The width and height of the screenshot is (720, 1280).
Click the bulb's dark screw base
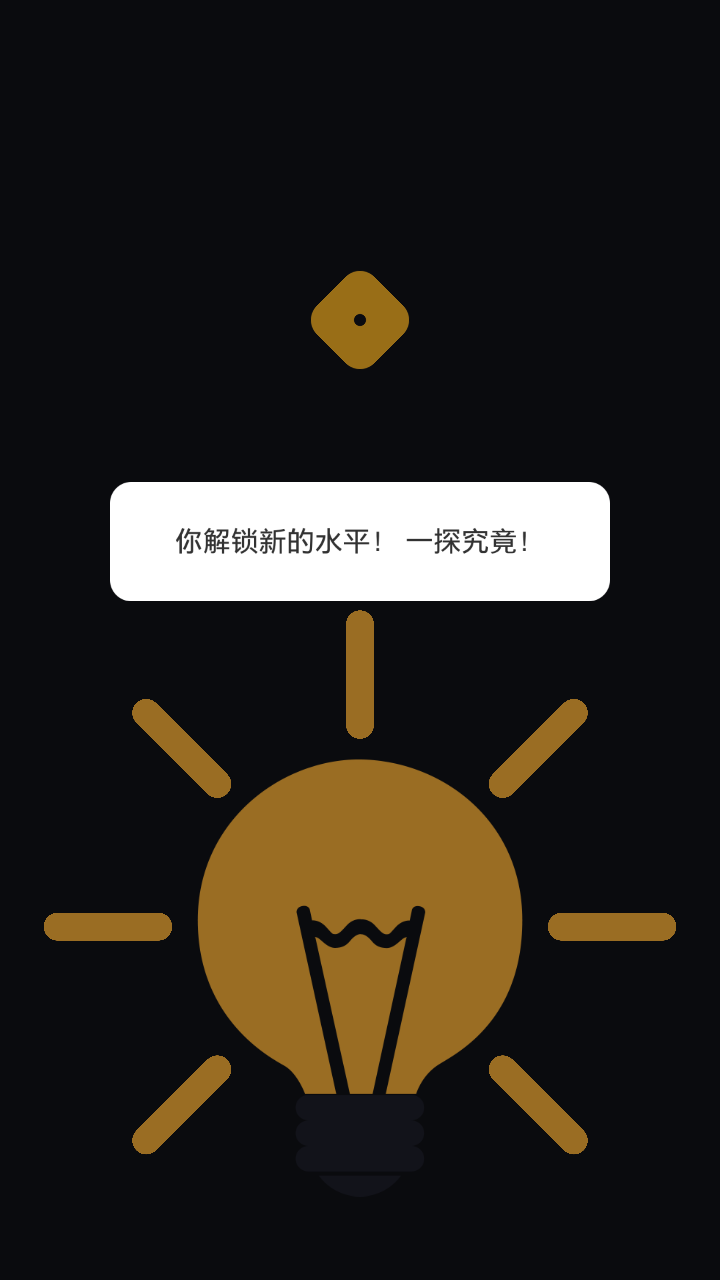pyautogui.click(x=360, y=1130)
